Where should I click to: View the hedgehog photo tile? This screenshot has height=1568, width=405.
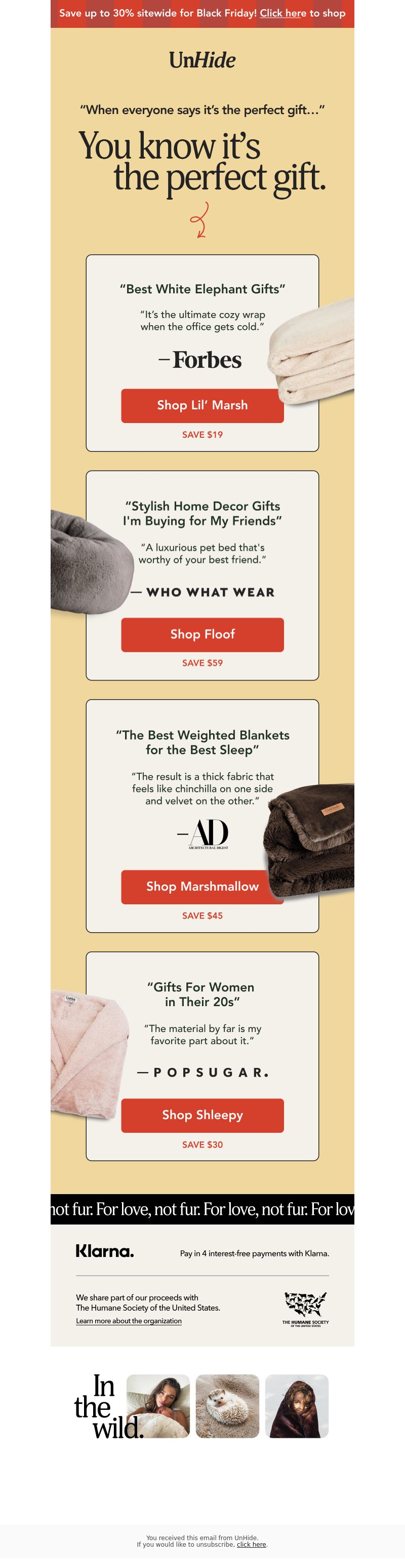pos(227,1406)
